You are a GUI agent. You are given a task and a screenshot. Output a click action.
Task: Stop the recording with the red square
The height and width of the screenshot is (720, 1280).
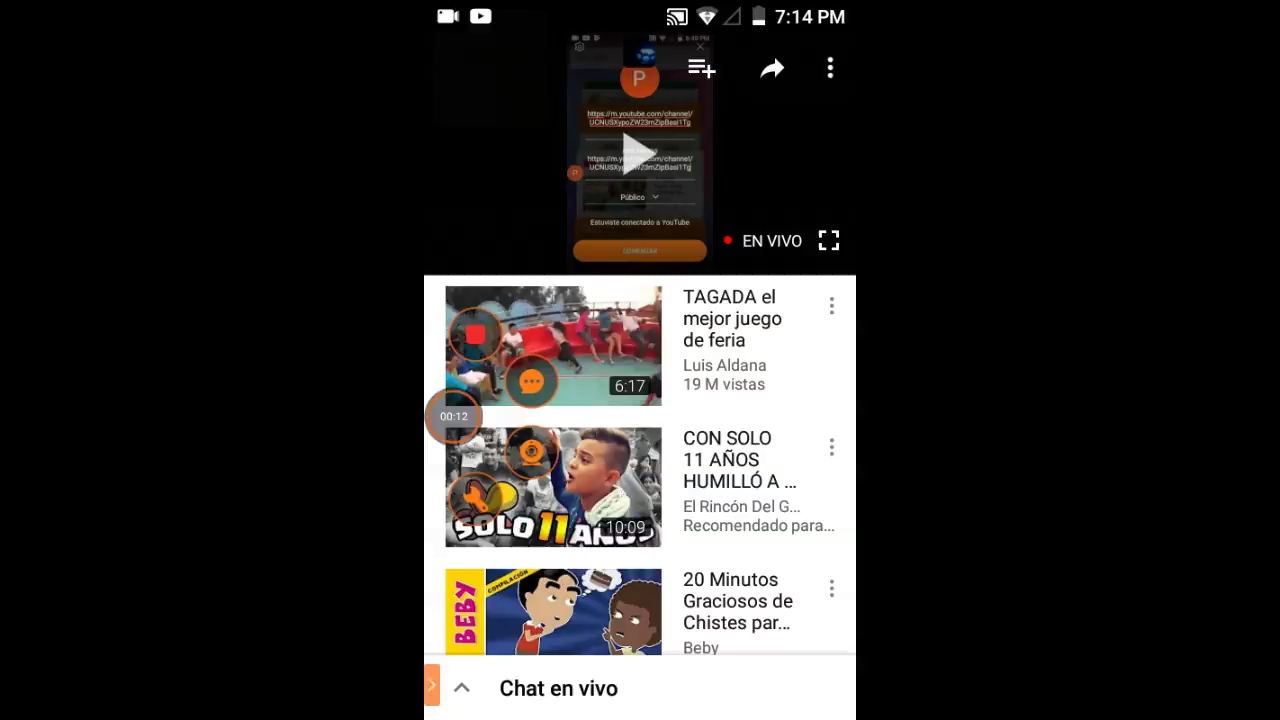475,335
